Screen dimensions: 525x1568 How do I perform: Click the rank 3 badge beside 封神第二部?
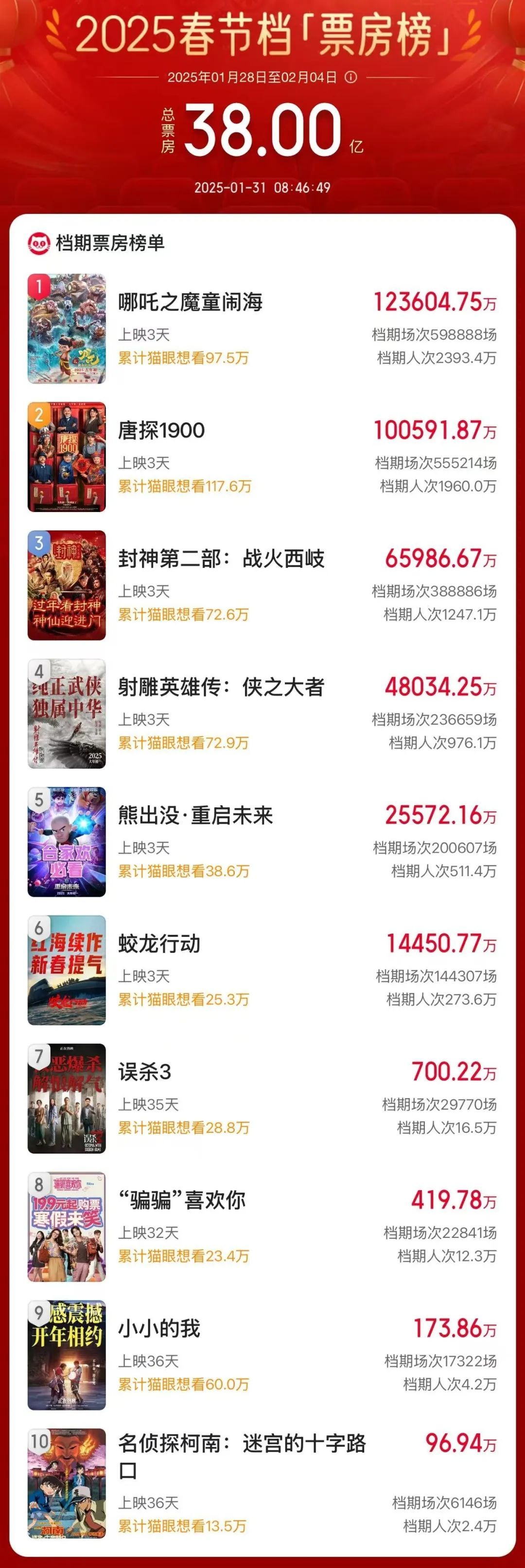pos(38,543)
